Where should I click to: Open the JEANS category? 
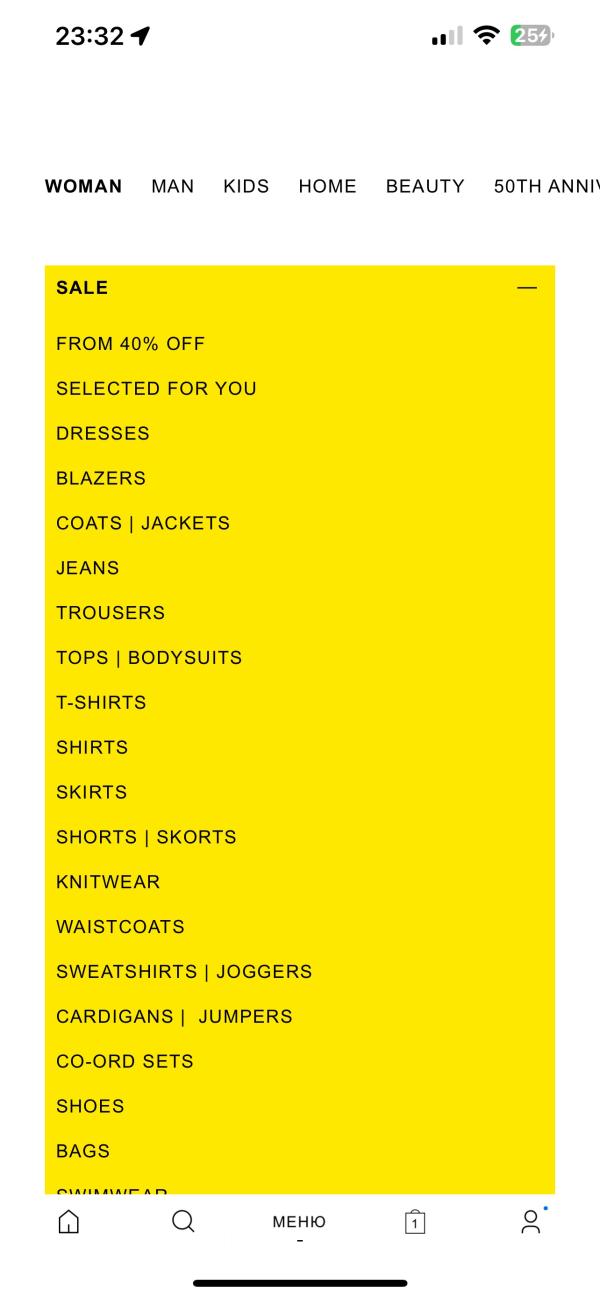(x=88, y=568)
